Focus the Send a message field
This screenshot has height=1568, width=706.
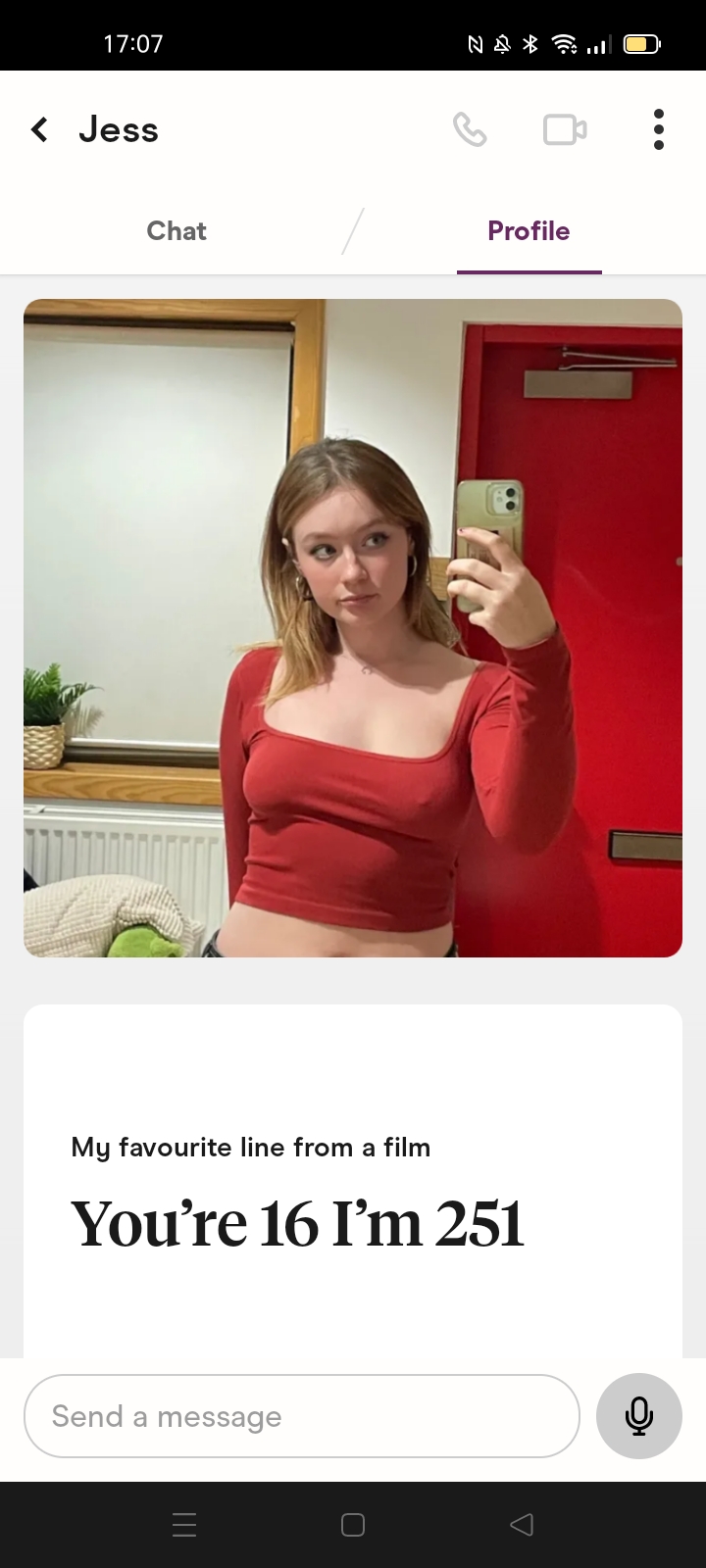point(302,1416)
